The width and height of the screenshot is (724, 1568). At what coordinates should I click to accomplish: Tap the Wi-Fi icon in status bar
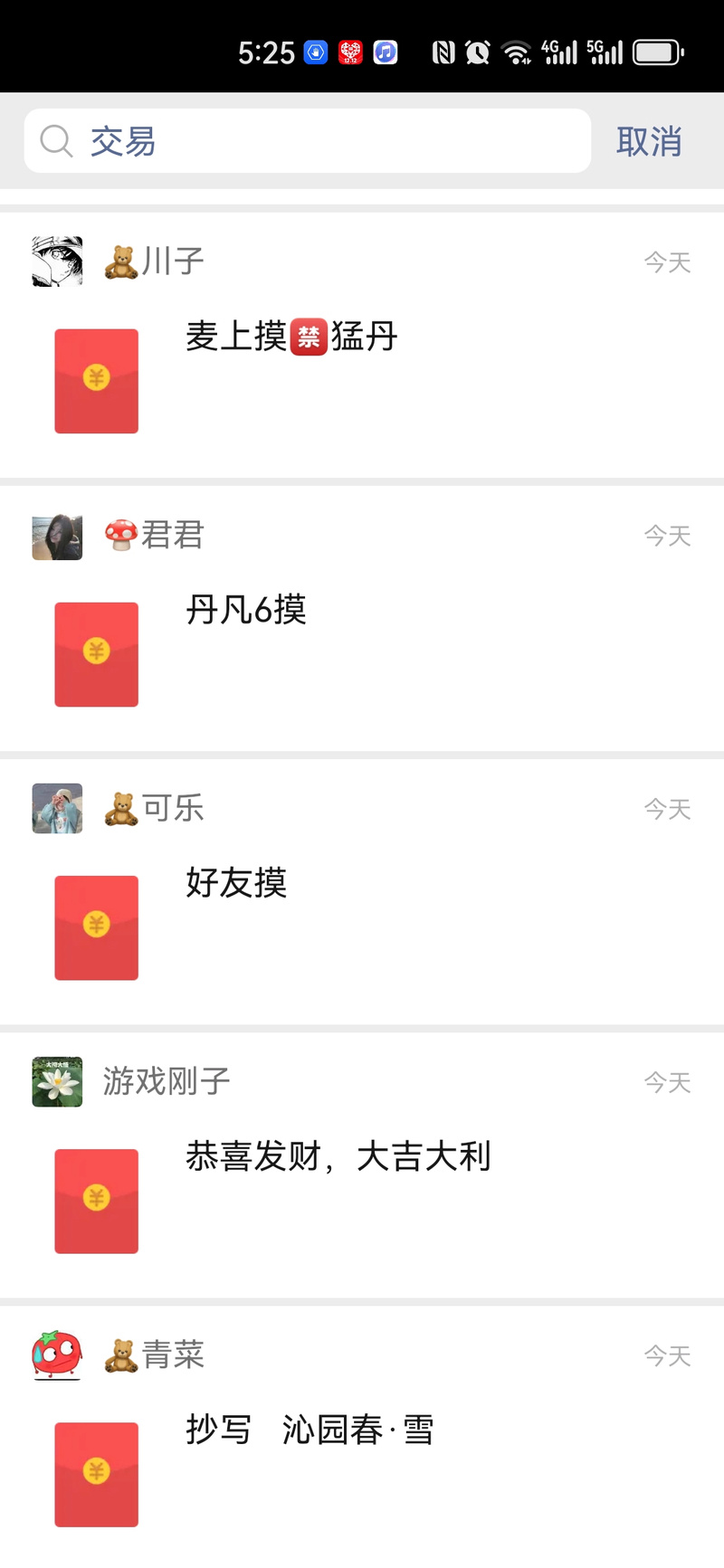click(x=517, y=52)
